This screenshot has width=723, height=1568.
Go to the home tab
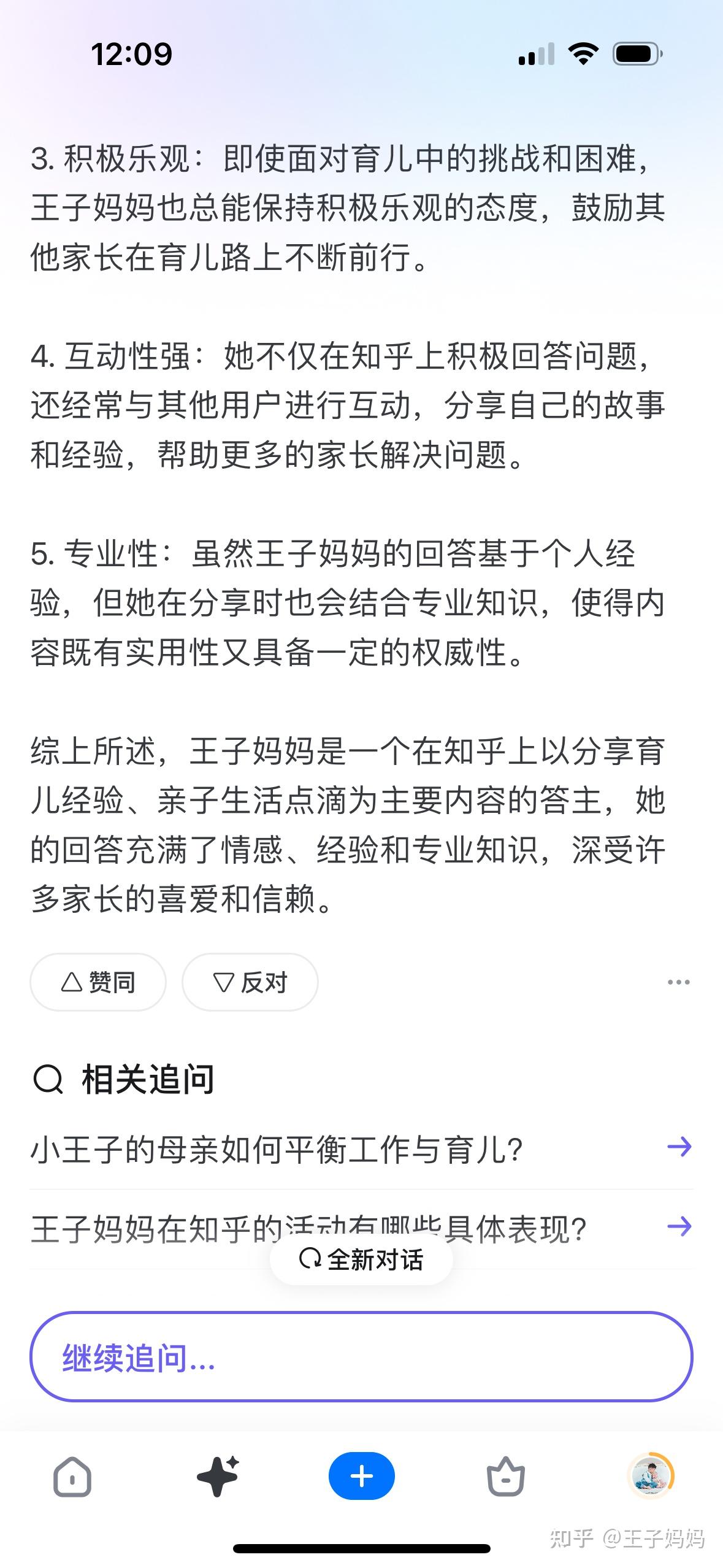click(x=72, y=1477)
